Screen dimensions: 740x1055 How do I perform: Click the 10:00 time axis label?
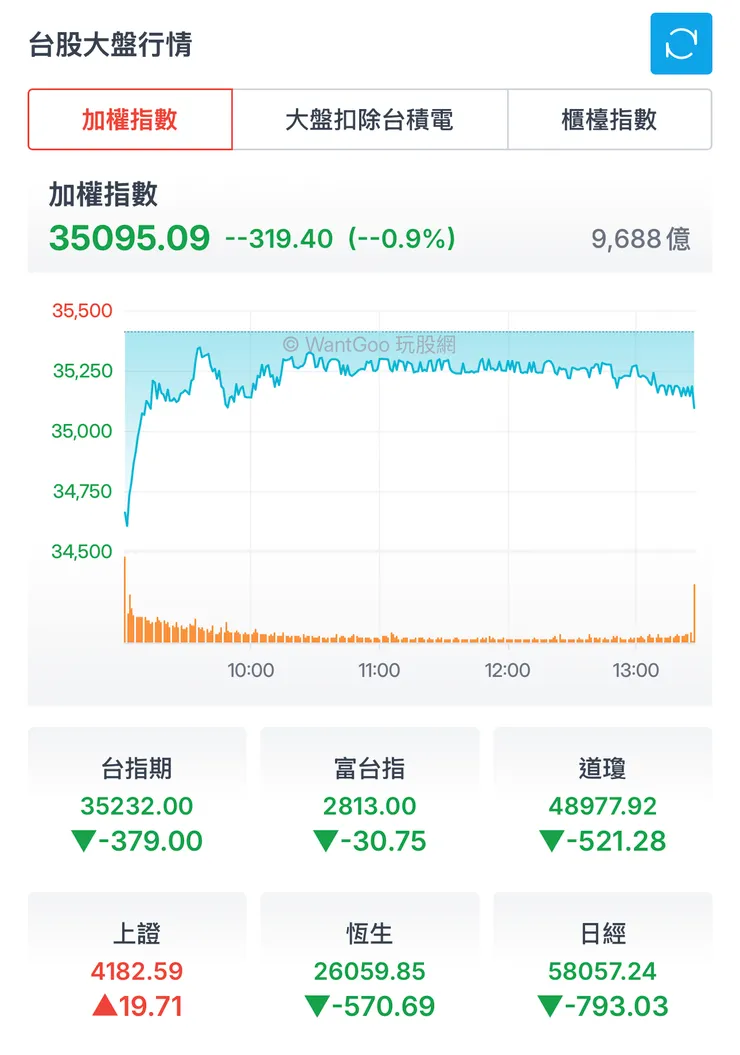pyautogui.click(x=251, y=671)
